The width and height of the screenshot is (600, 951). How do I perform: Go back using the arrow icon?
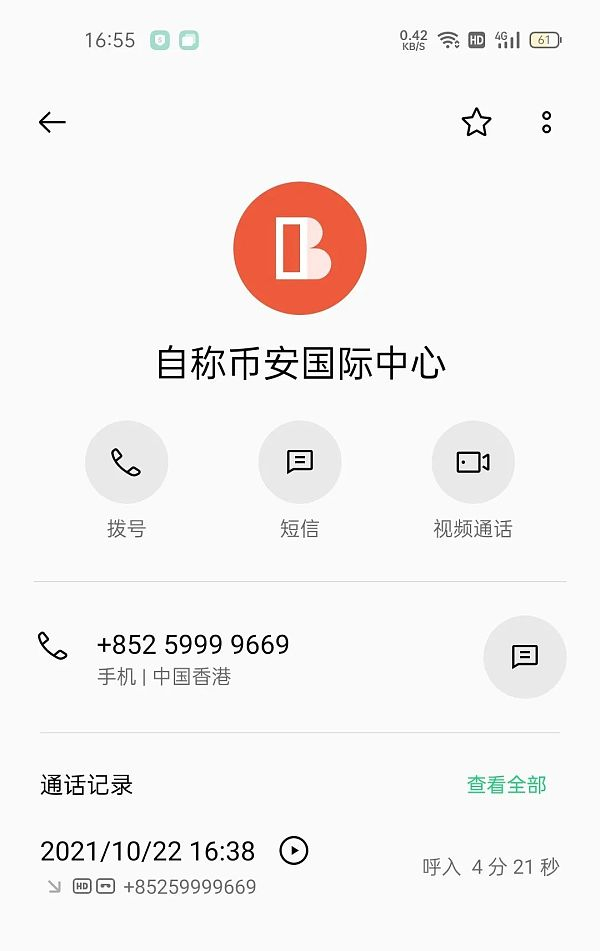52,123
